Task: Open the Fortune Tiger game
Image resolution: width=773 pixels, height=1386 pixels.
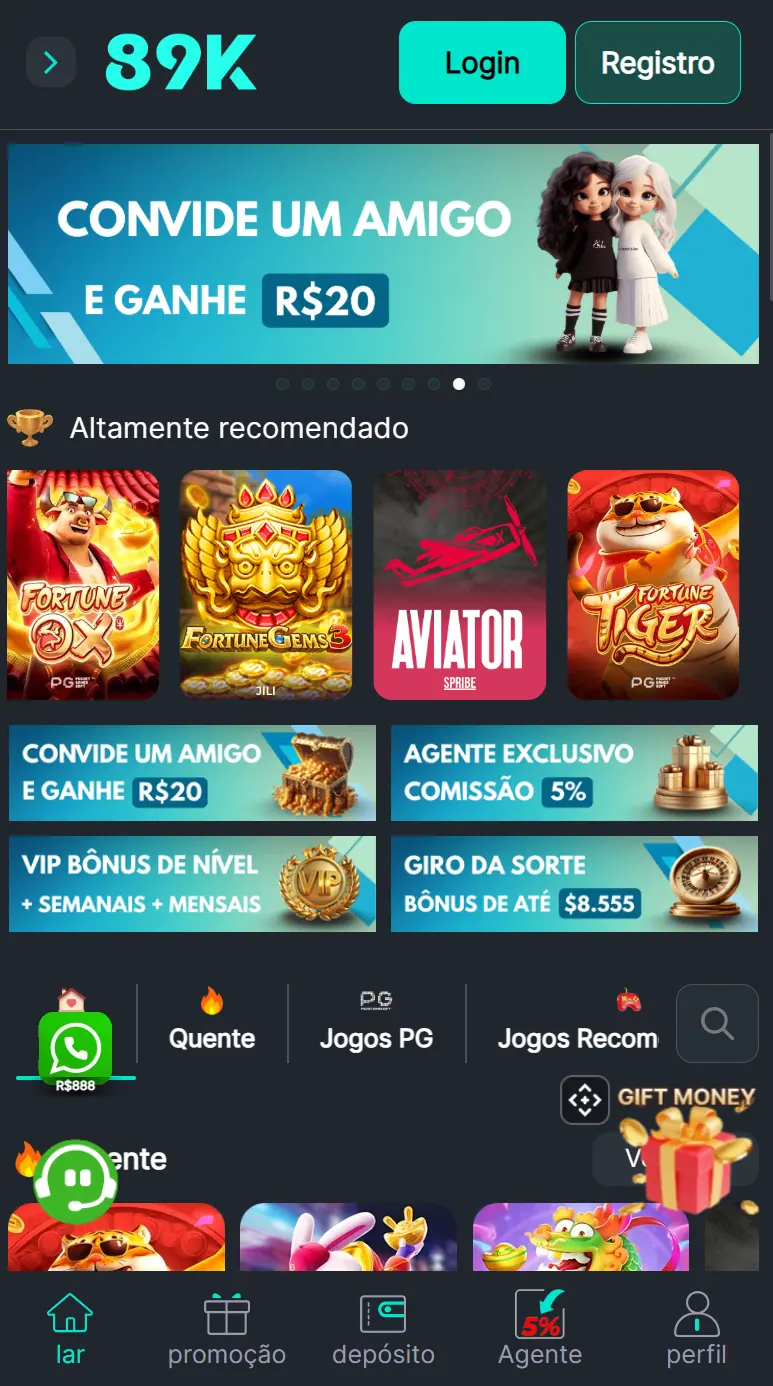Action: [653, 585]
